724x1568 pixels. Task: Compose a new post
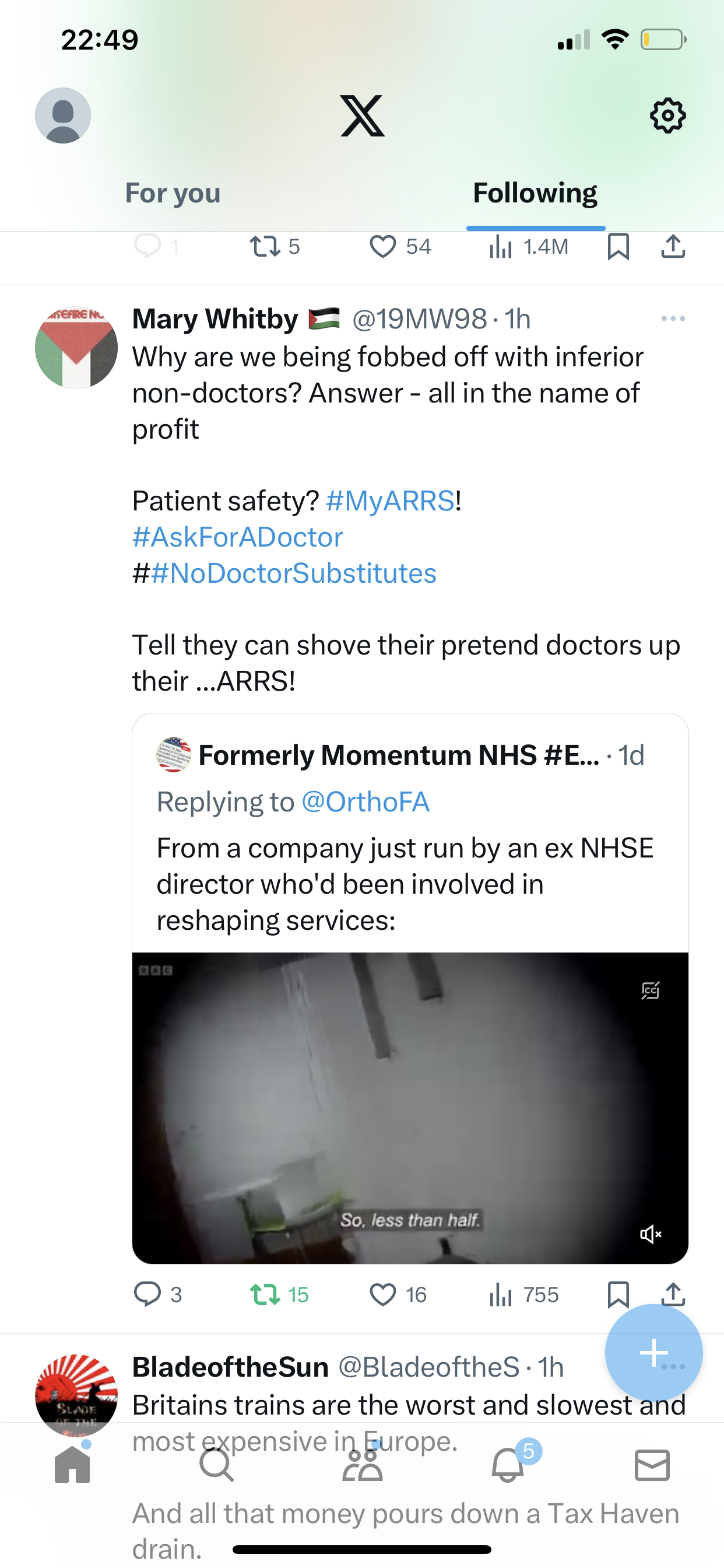(653, 1353)
